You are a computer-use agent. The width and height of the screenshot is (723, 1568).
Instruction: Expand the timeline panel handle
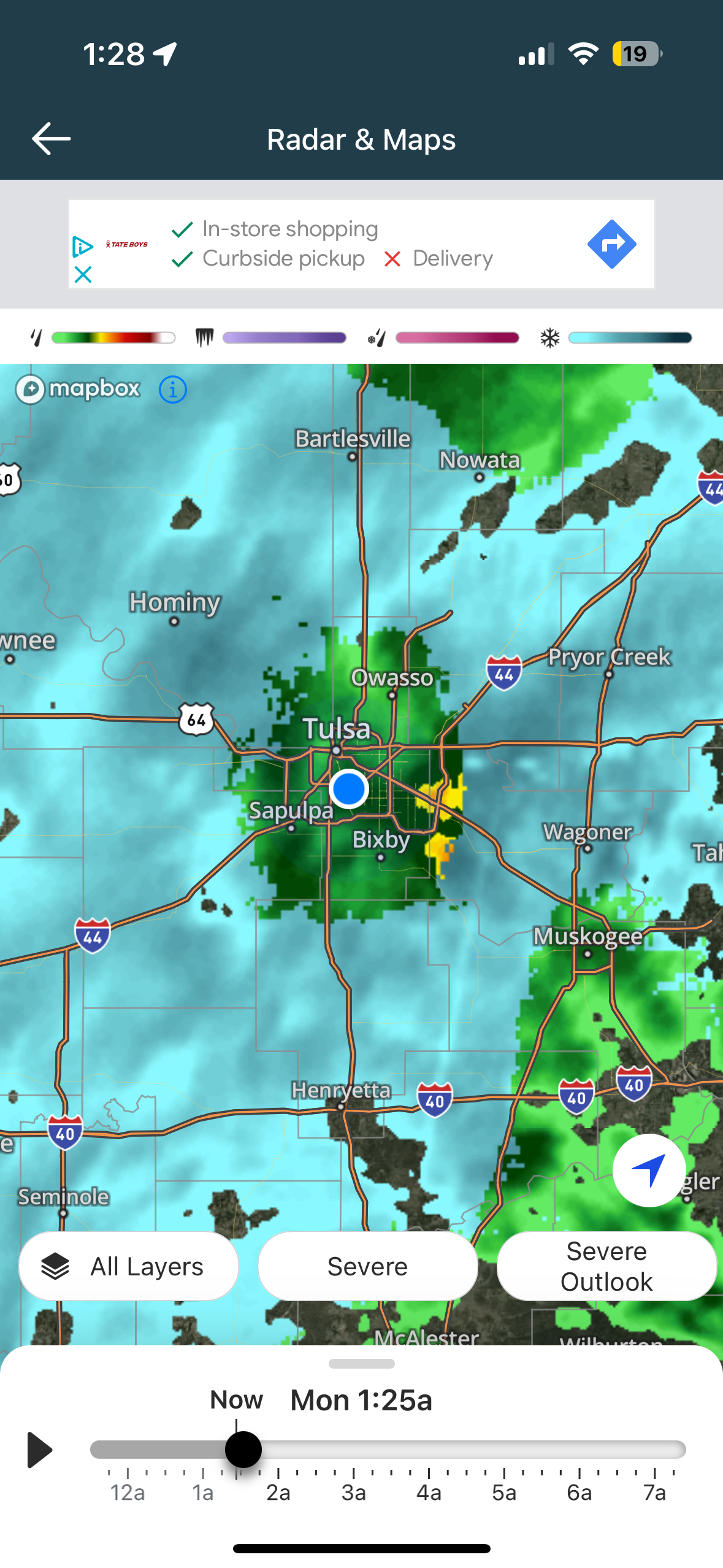(x=362, y=1364)
